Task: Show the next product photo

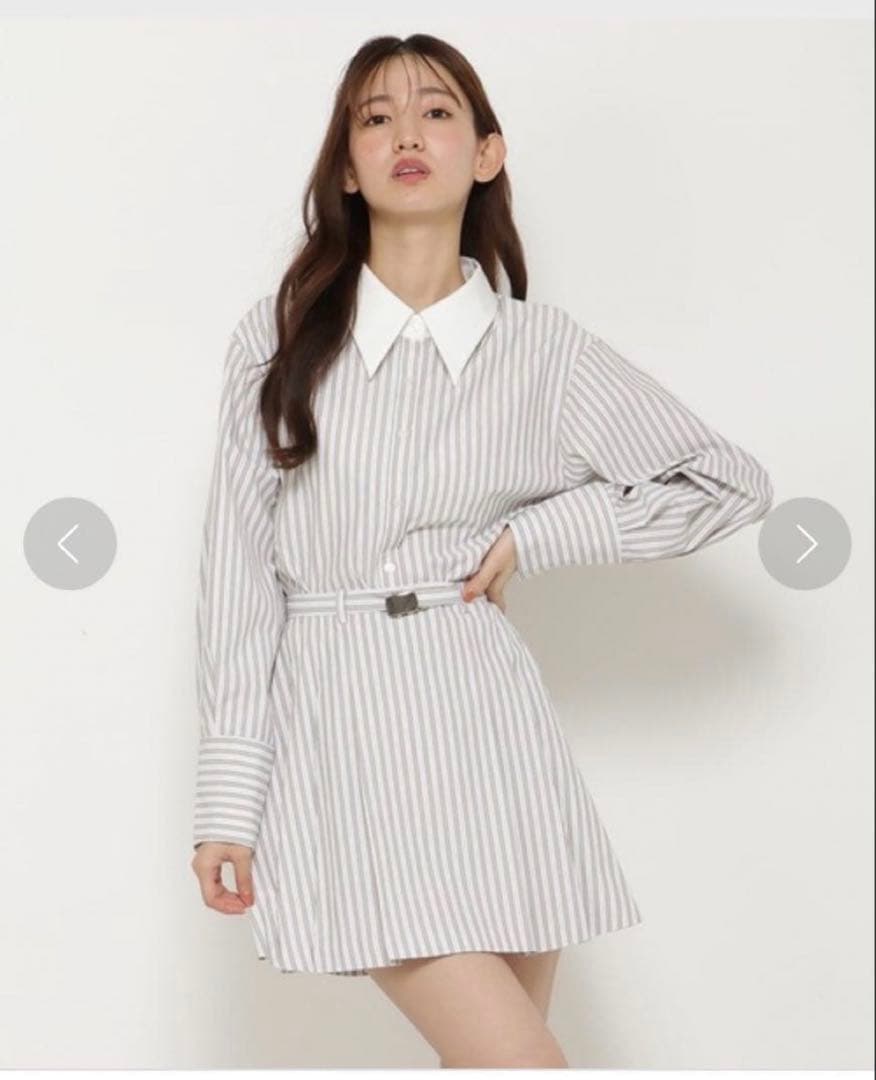Action: [x=804, y=543]
